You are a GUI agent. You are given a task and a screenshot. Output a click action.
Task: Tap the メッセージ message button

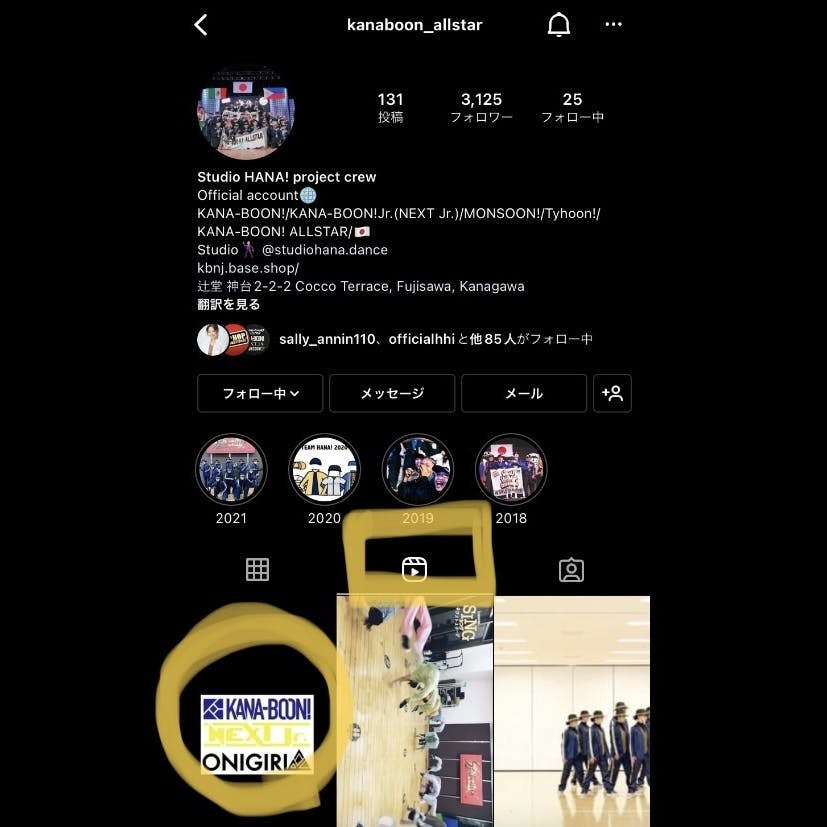click(x=392, y=393)
